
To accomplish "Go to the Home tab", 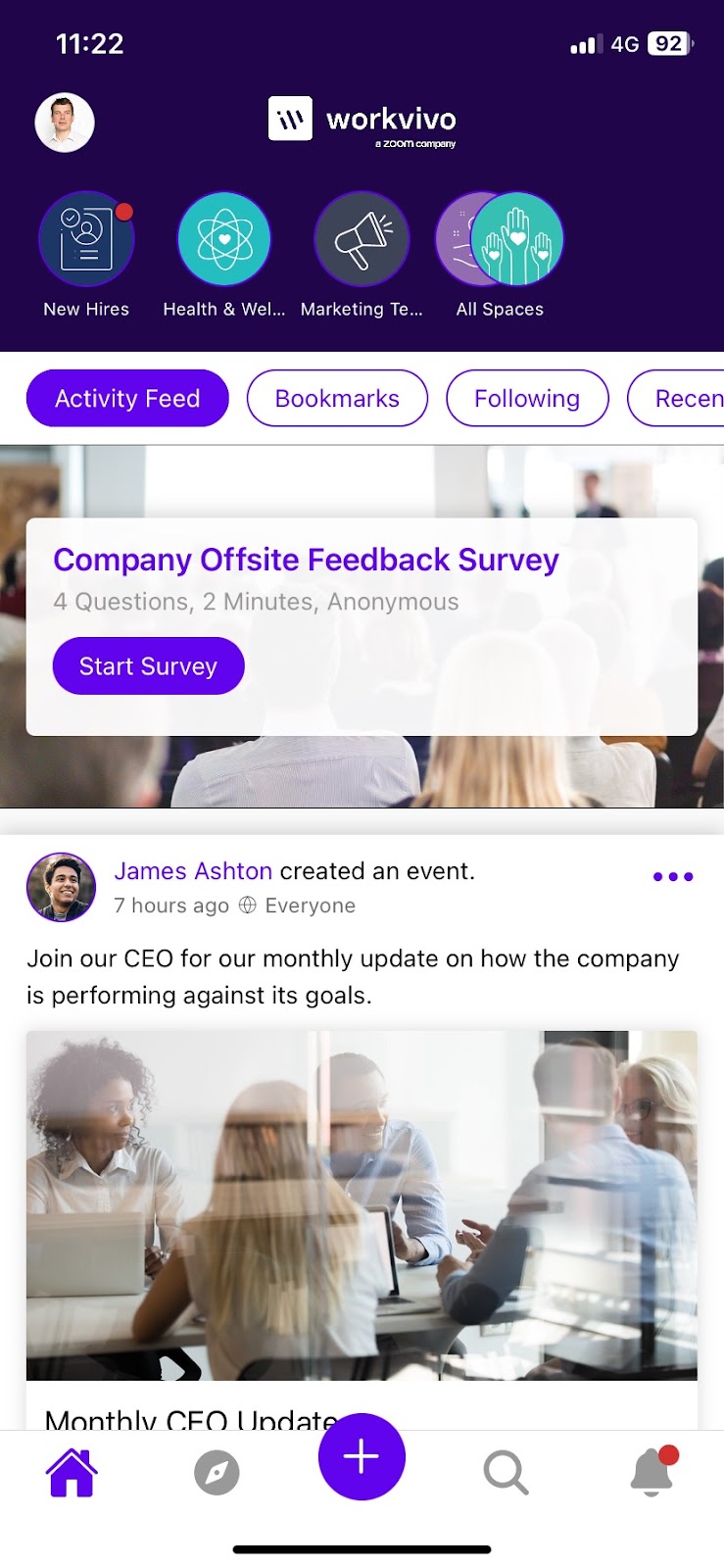I will [72, 1473].
